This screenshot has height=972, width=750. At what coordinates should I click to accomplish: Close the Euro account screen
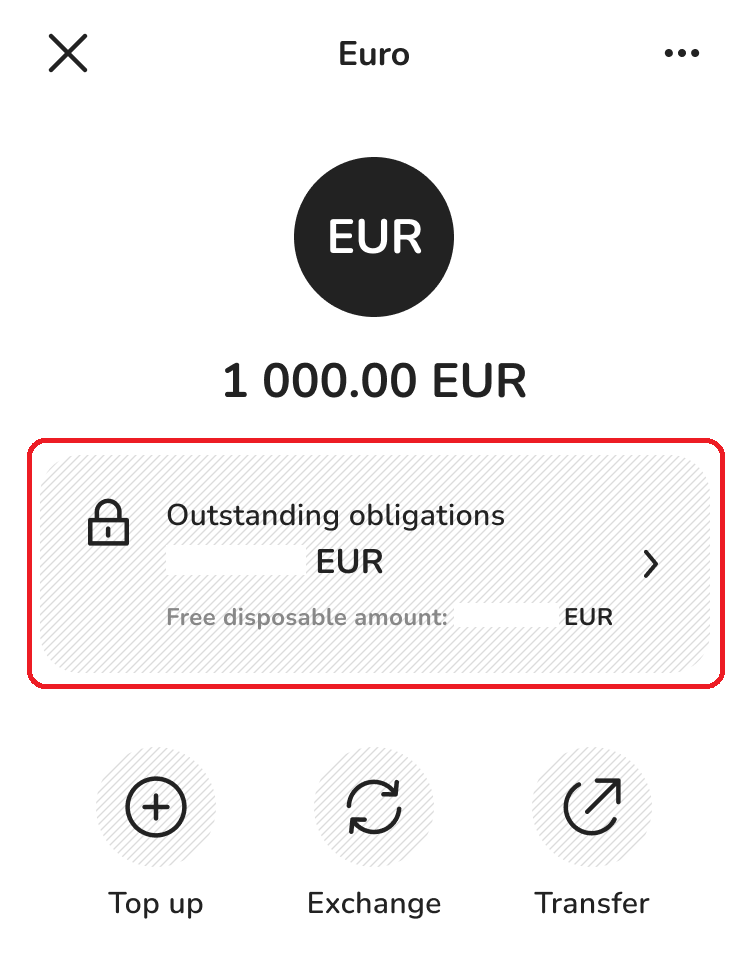68,53
